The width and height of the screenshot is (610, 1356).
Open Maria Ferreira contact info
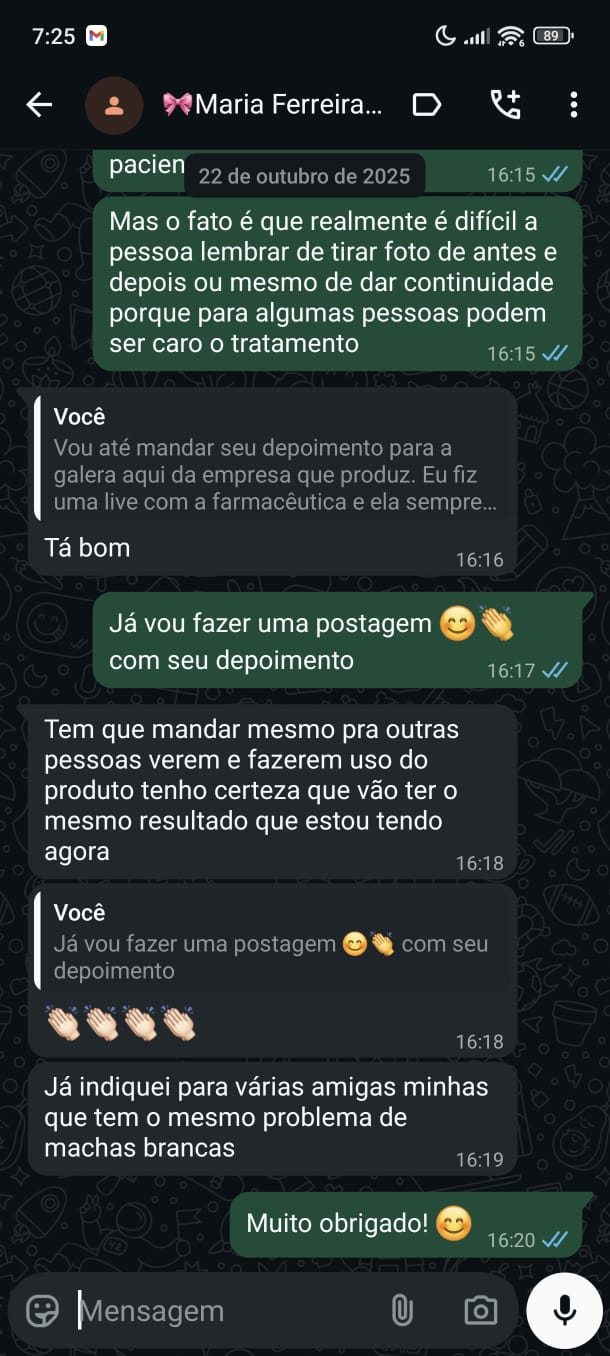272,104
